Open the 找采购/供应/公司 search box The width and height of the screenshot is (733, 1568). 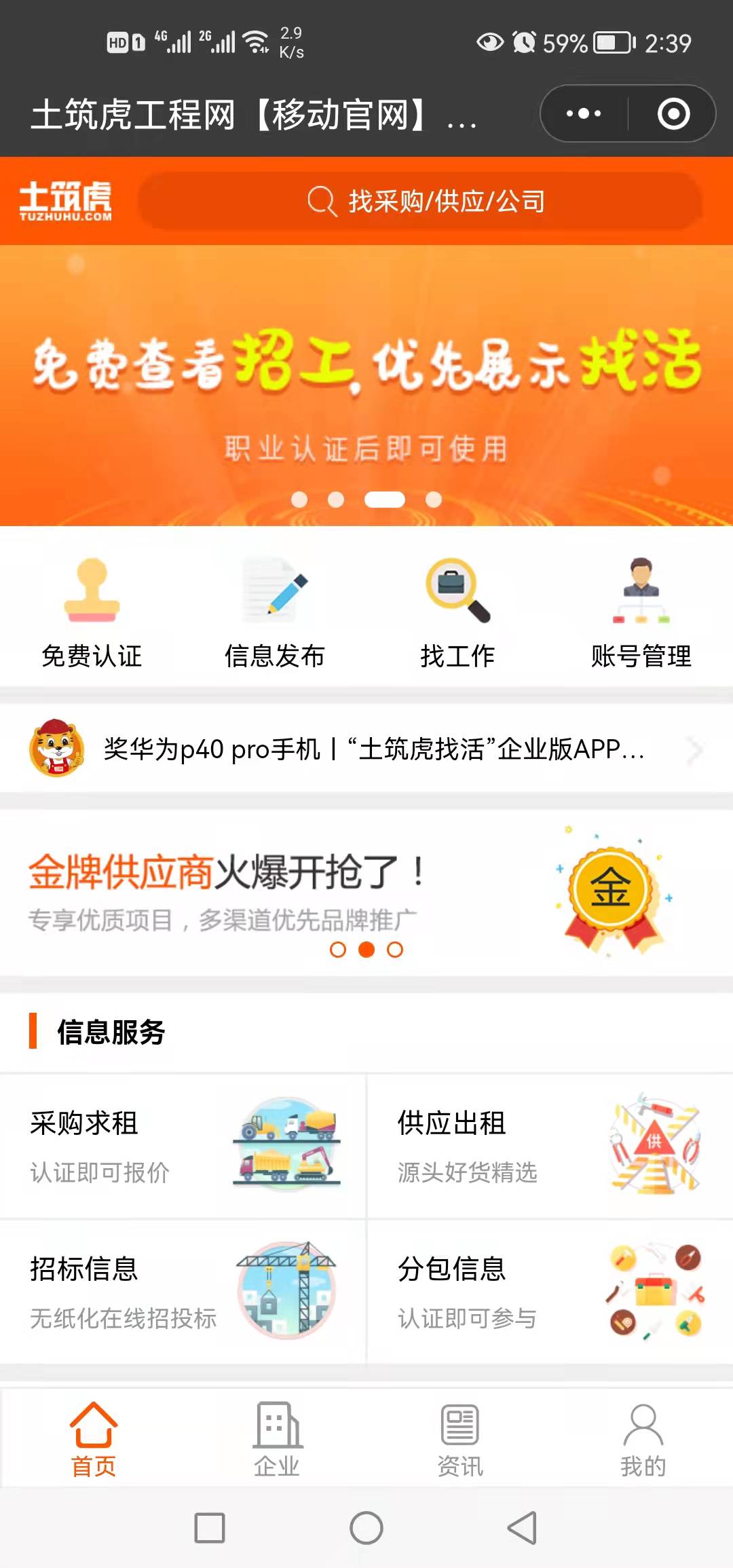421,202
